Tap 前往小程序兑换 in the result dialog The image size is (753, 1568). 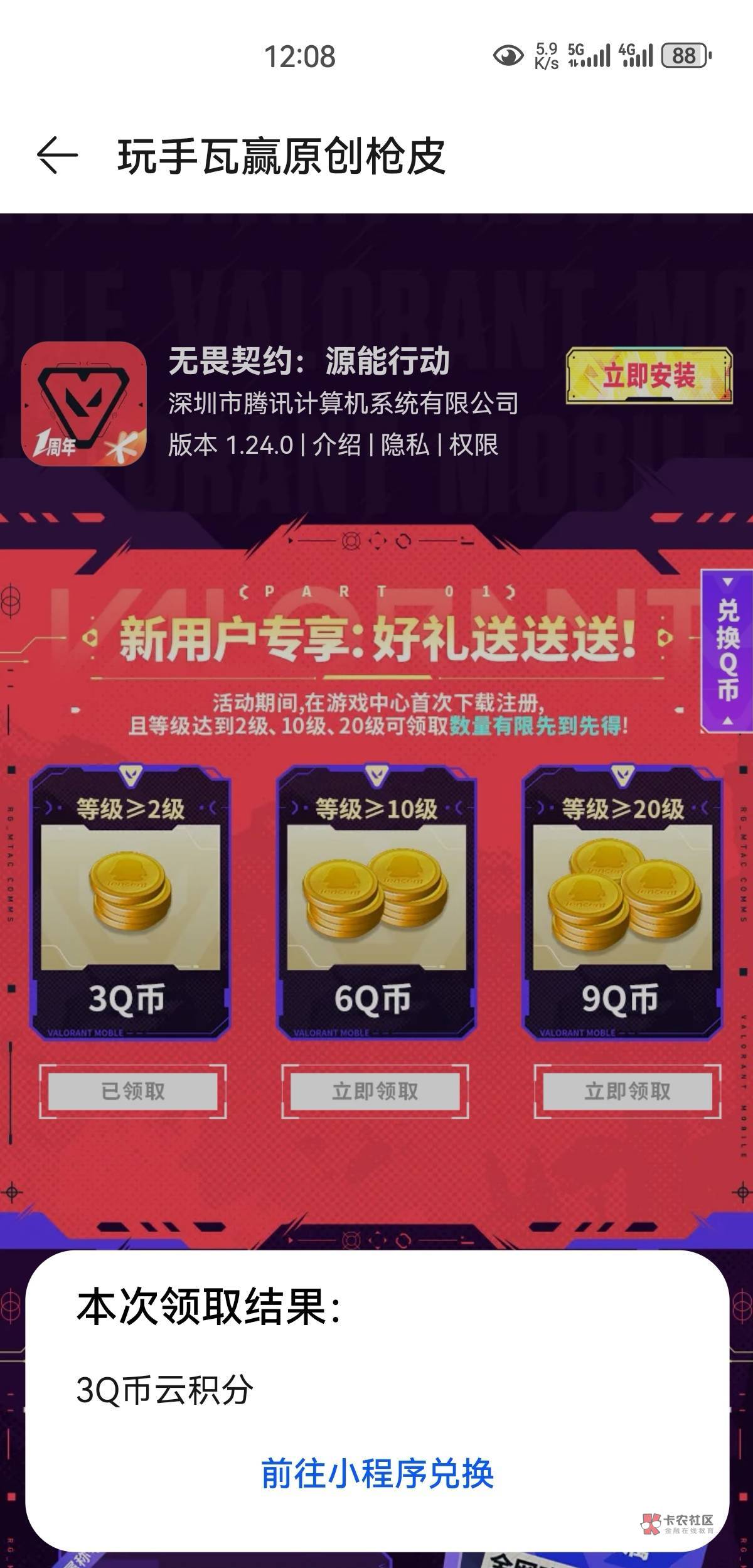(x=377, y=1473)
